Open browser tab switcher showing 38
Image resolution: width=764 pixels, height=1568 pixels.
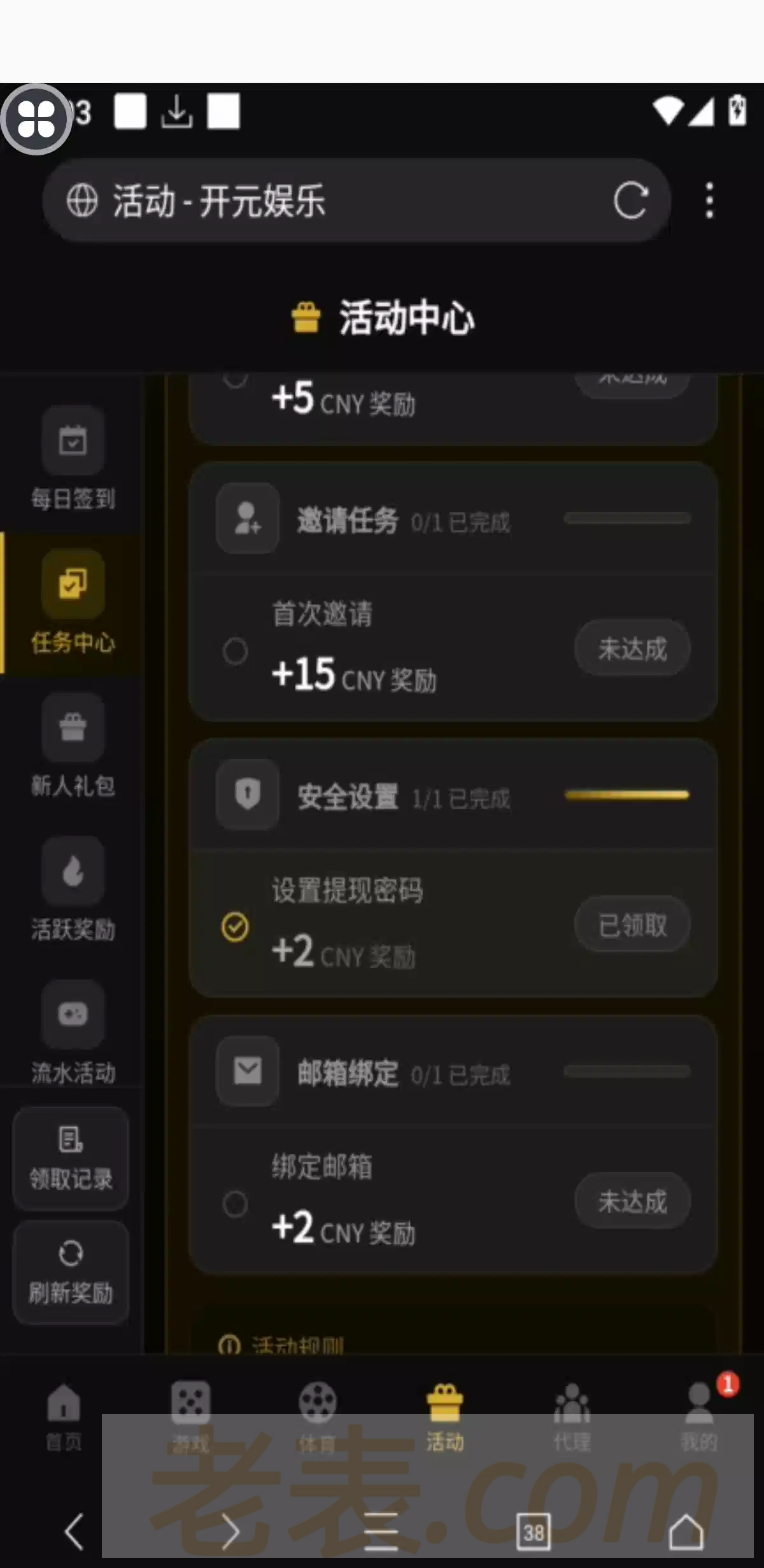[533, 1532]
